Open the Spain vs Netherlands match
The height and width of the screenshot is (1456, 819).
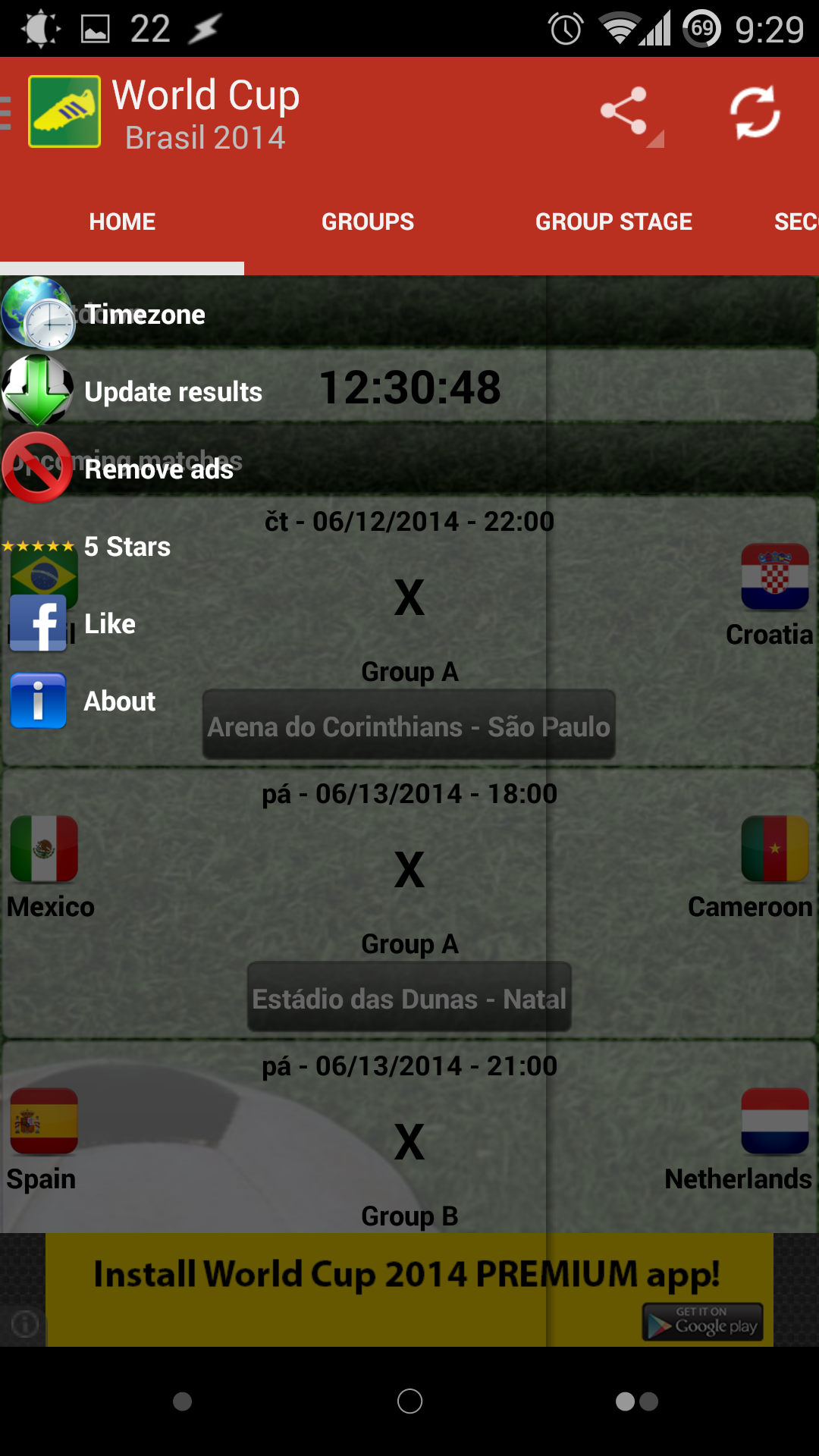[x=409, y=1137]
